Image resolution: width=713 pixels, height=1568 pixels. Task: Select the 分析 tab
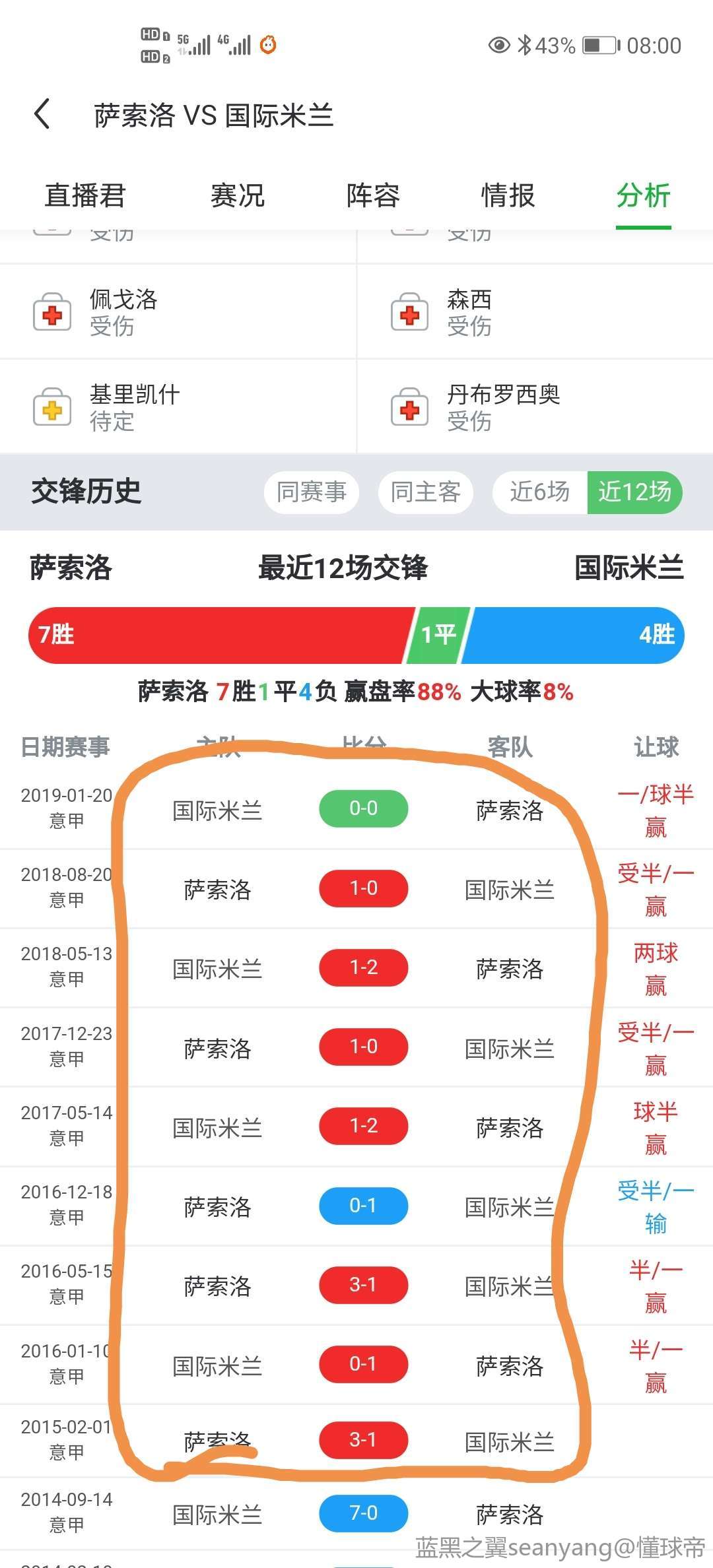pos(643,195)
